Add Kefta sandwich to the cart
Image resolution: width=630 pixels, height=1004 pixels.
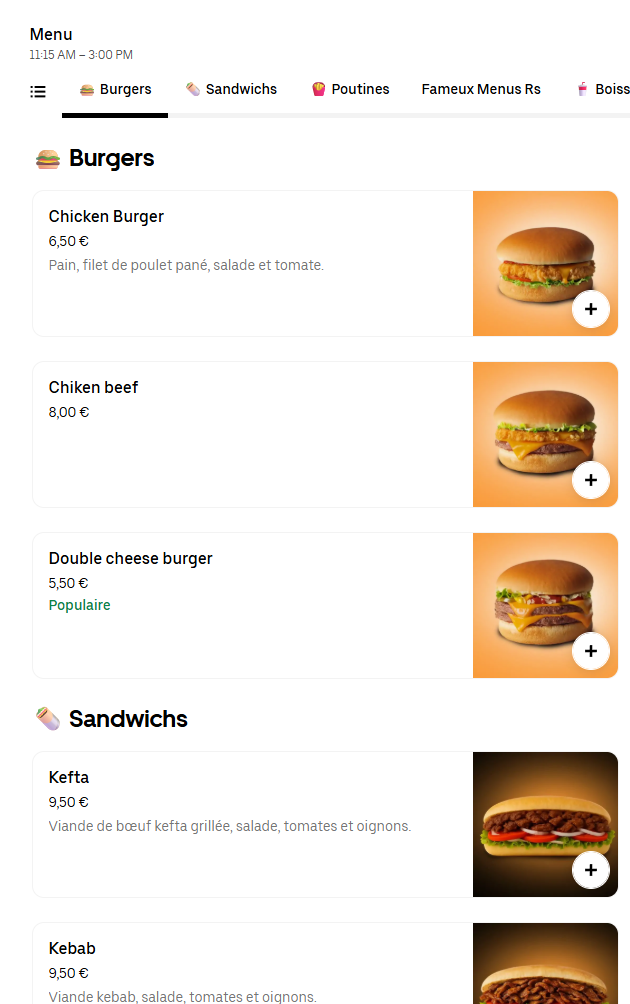[x=590, y=870]
